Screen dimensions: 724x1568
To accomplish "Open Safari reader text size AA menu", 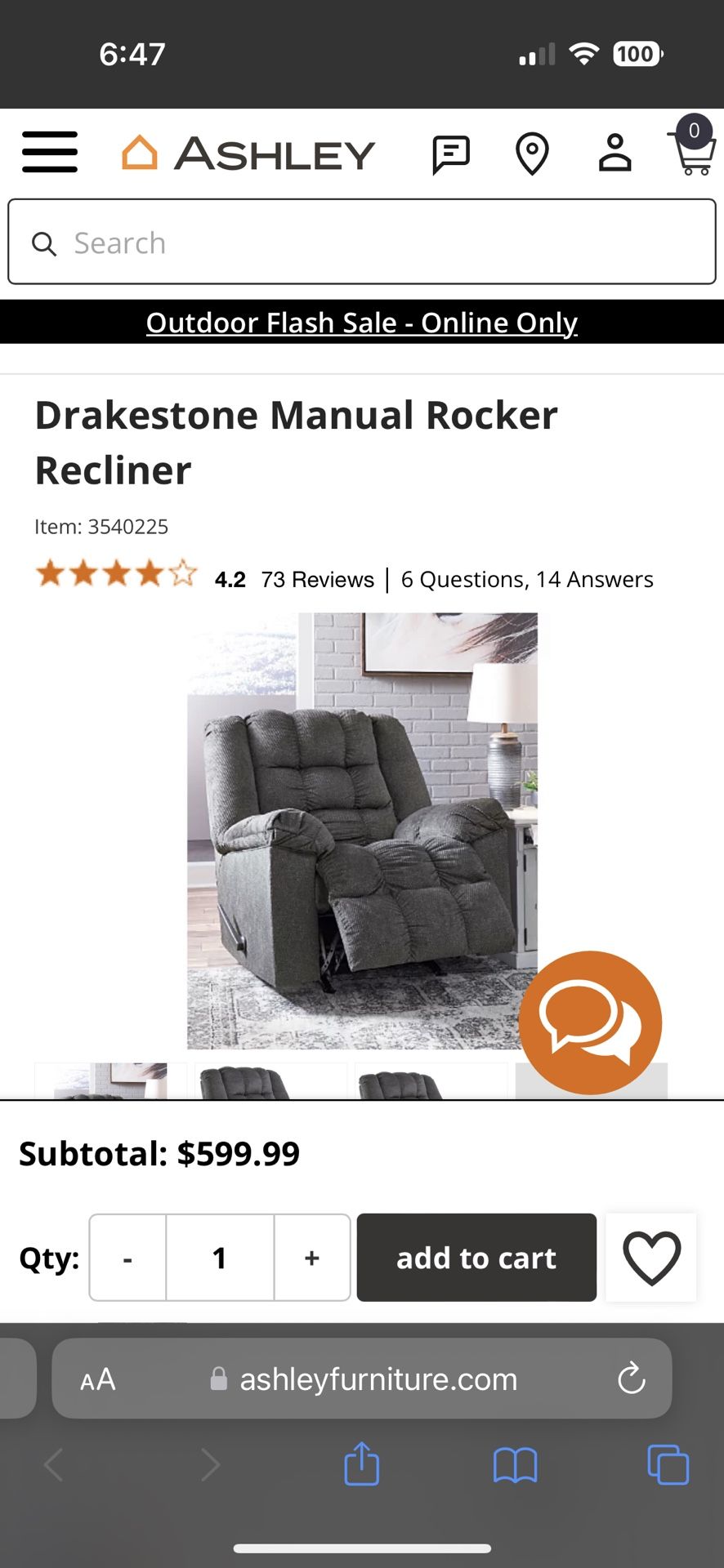I will (98, 1379).
